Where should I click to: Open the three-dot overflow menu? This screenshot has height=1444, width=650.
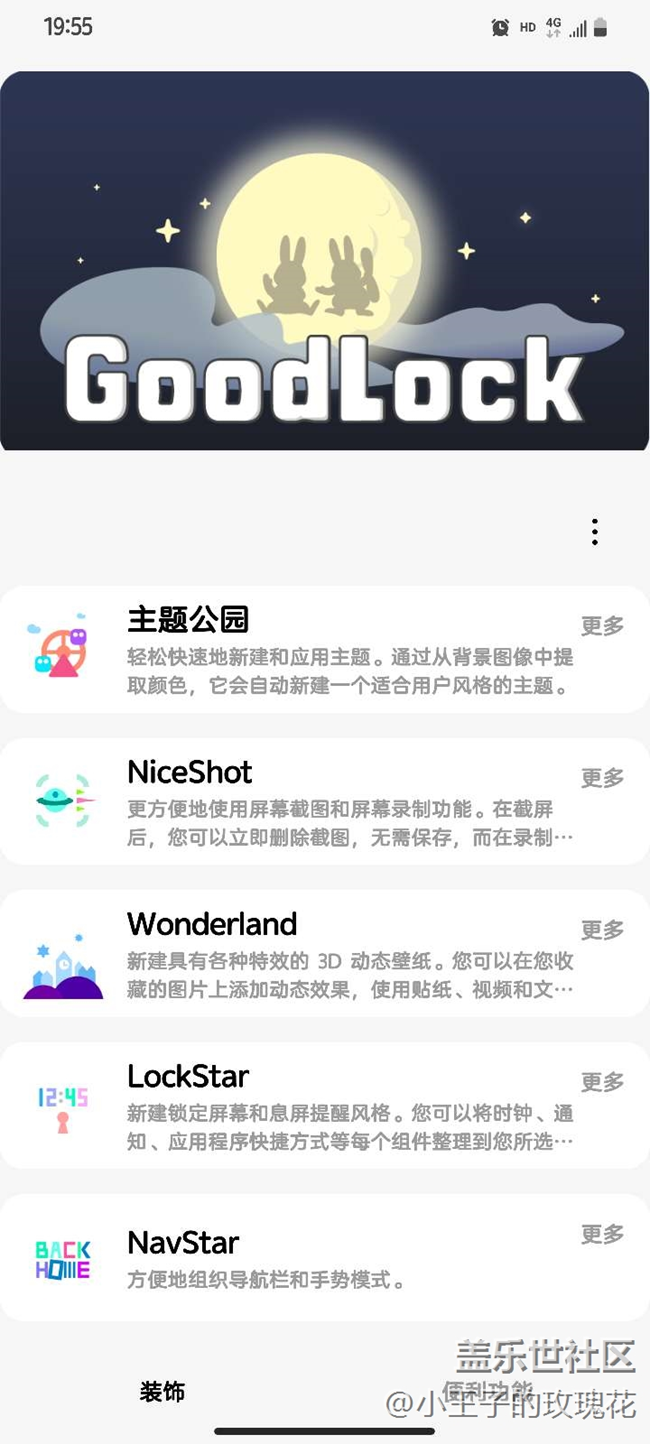click(x=595, y=532)
